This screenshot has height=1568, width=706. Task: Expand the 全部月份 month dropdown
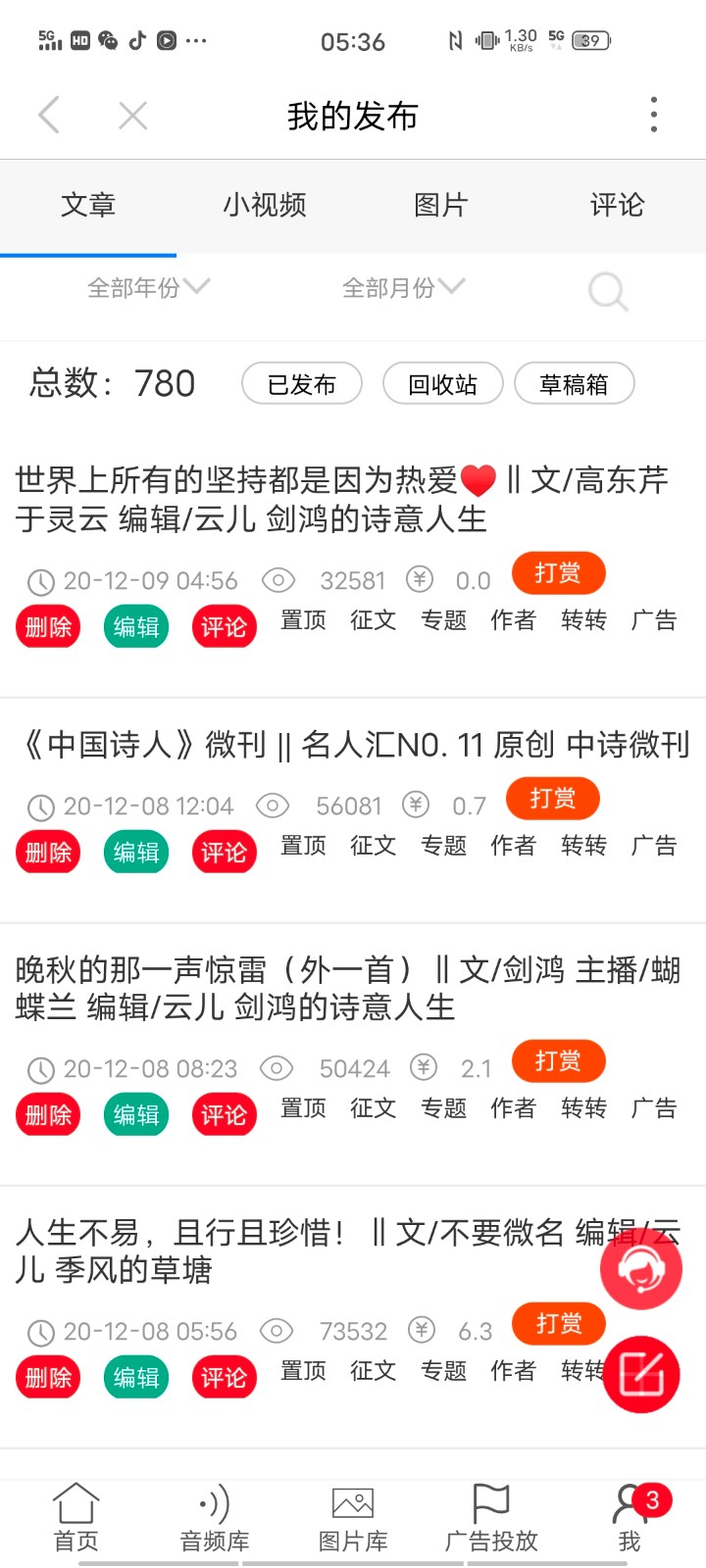pyautogui.click(x=403, y=287)
